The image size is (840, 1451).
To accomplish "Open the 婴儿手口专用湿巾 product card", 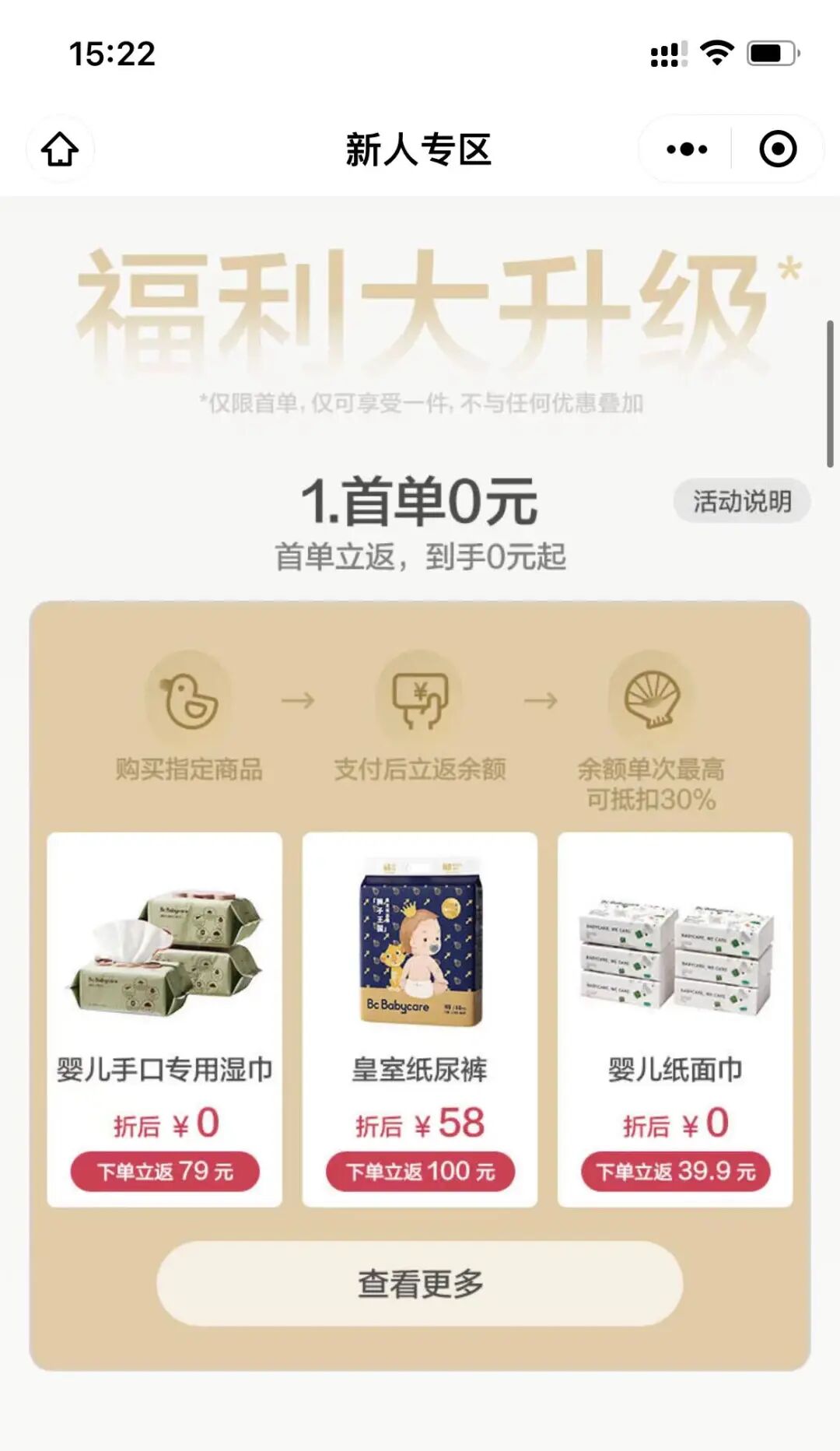I will tap(164, 1019).
